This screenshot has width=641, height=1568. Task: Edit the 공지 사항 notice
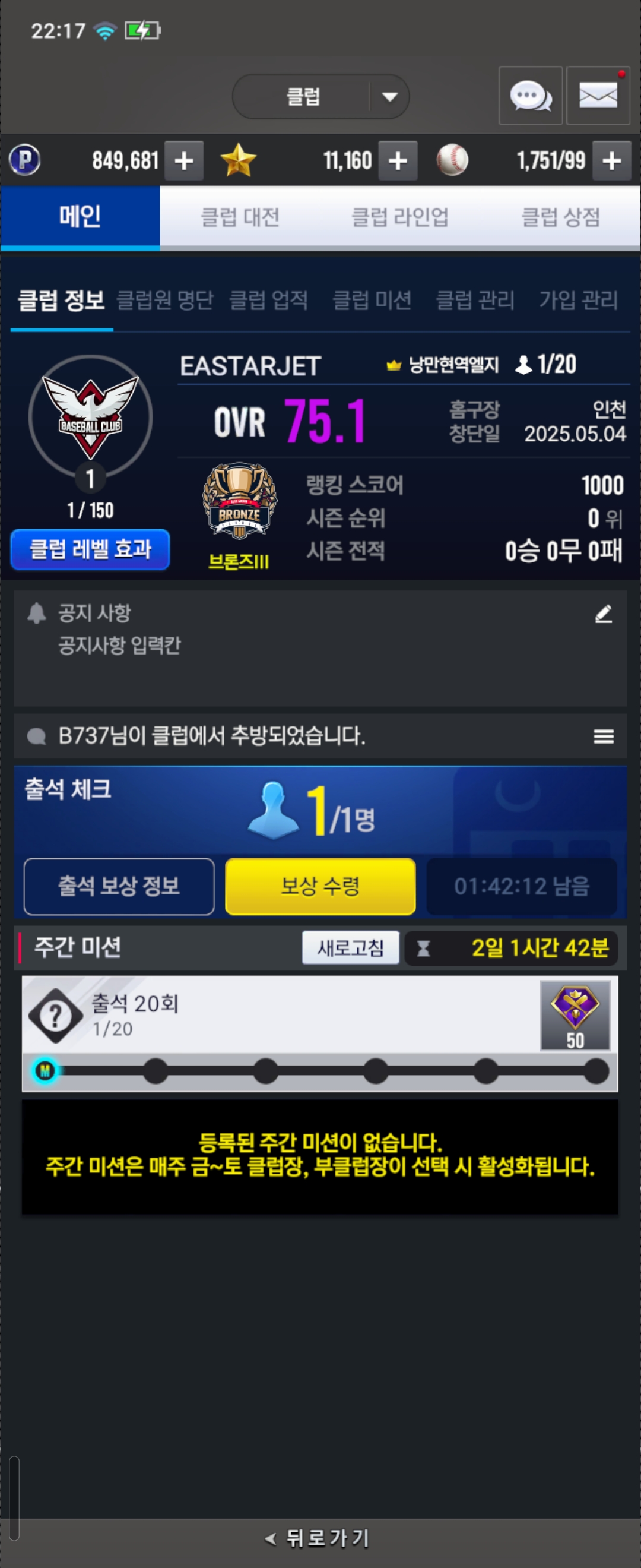tap(602, 614)
